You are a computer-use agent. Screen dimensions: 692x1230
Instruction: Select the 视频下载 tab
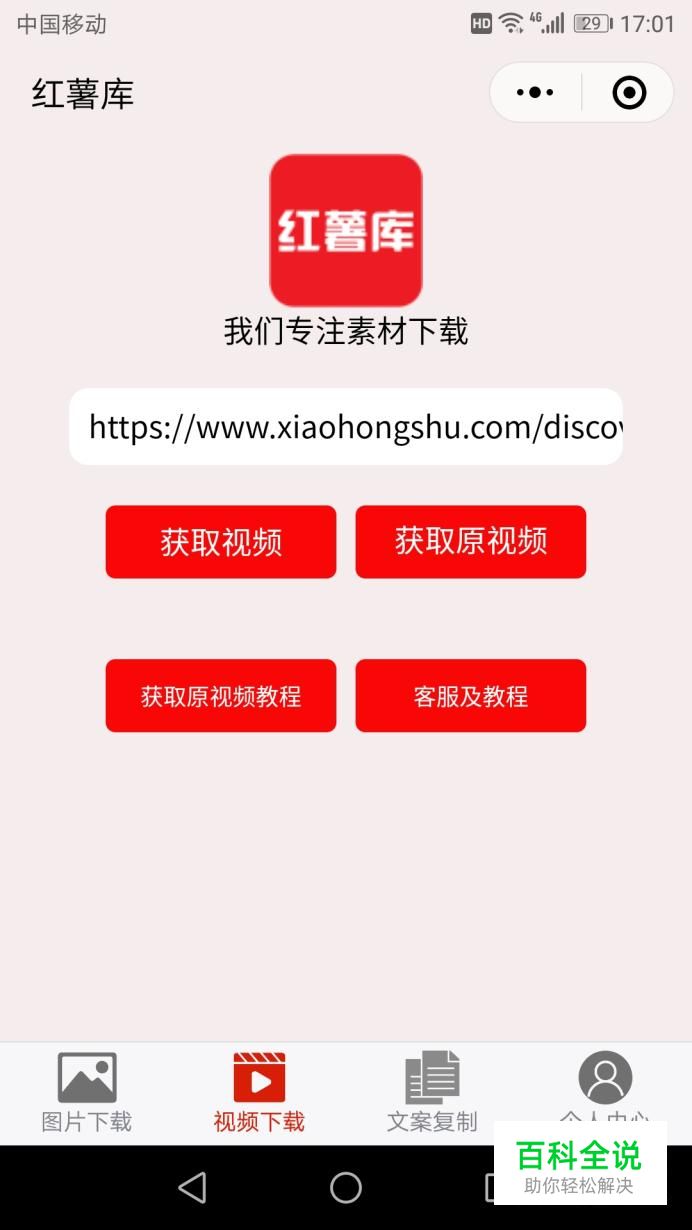(x=259, y=1093)
